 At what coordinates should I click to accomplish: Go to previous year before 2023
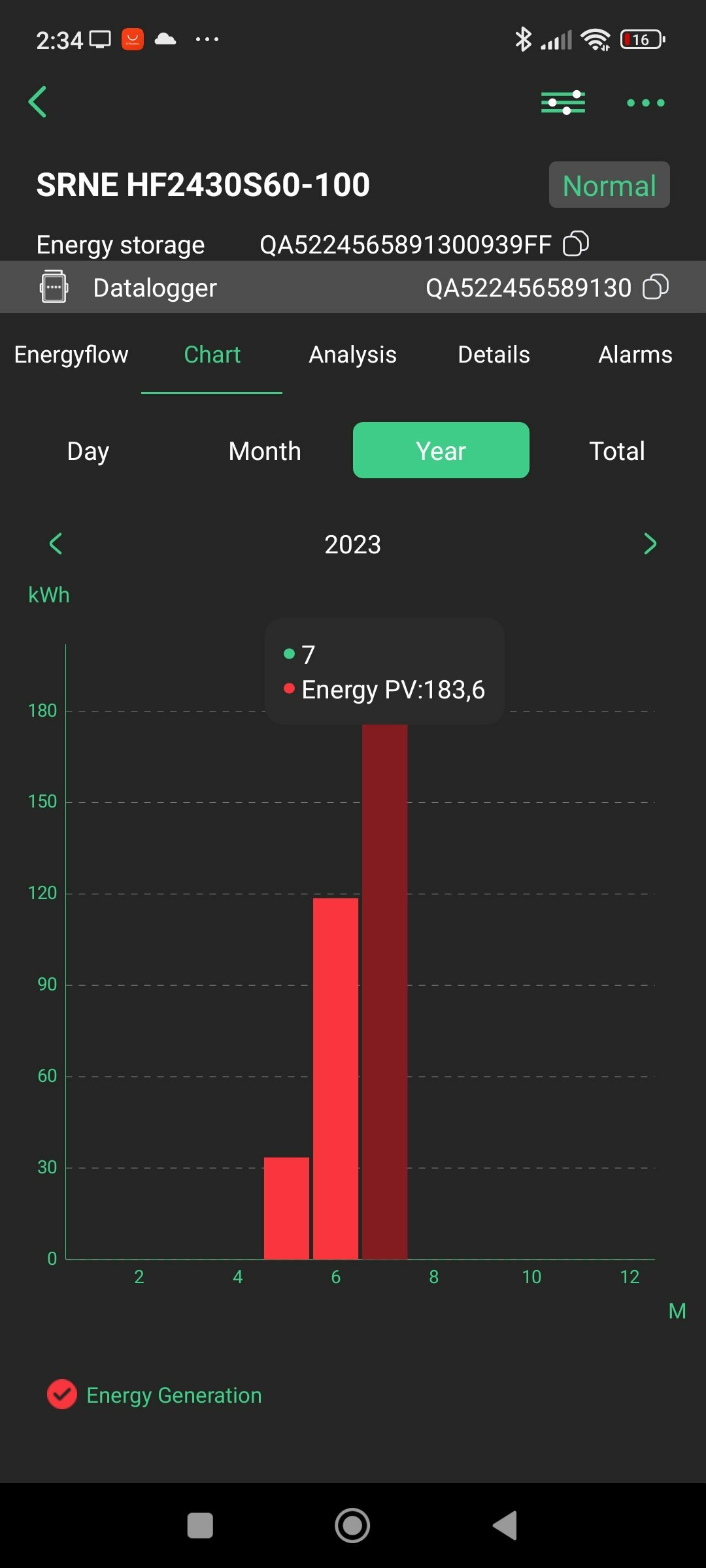click(56, 544)
